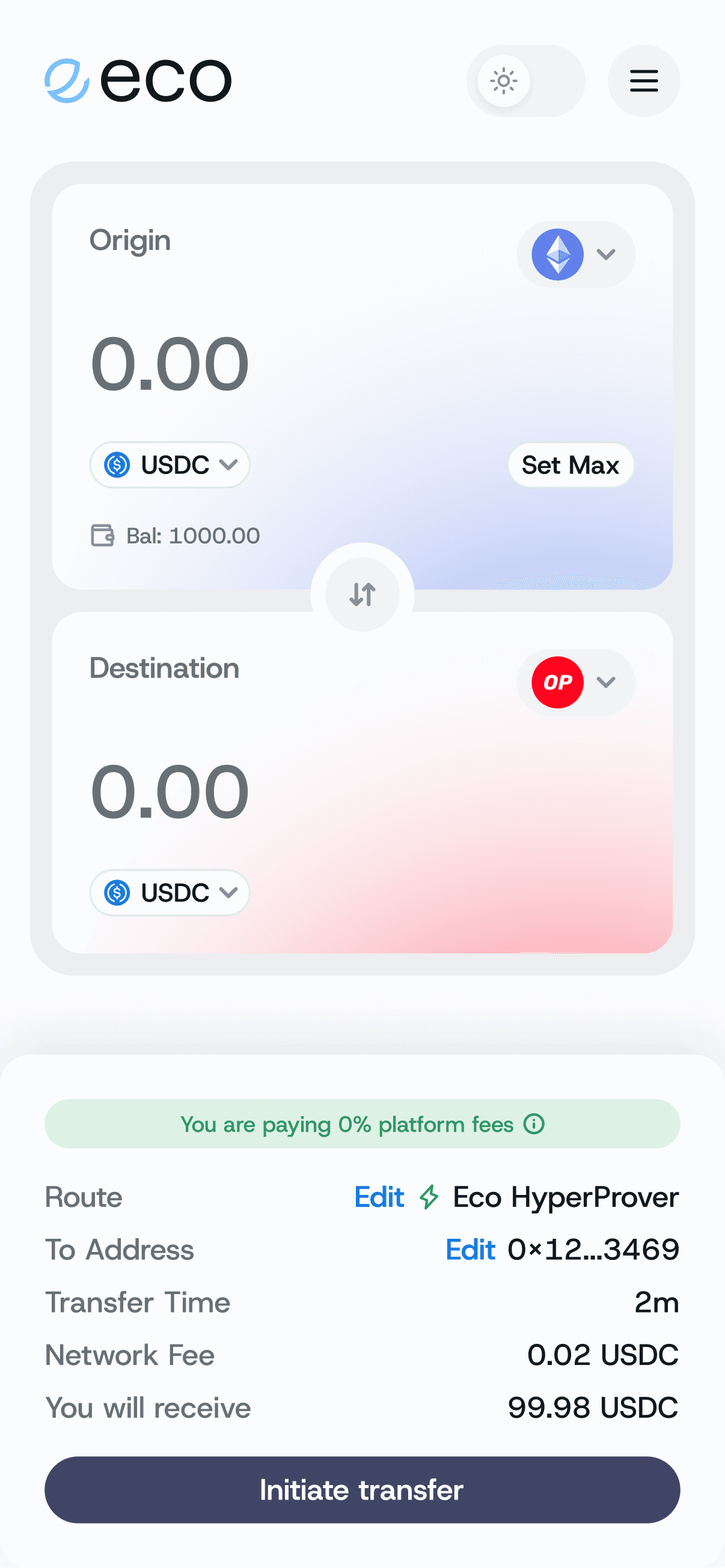The height and width of the screenshot is (1568, 725).
Task: Show info about 0% platform fees
Action: click(534, 1123)
